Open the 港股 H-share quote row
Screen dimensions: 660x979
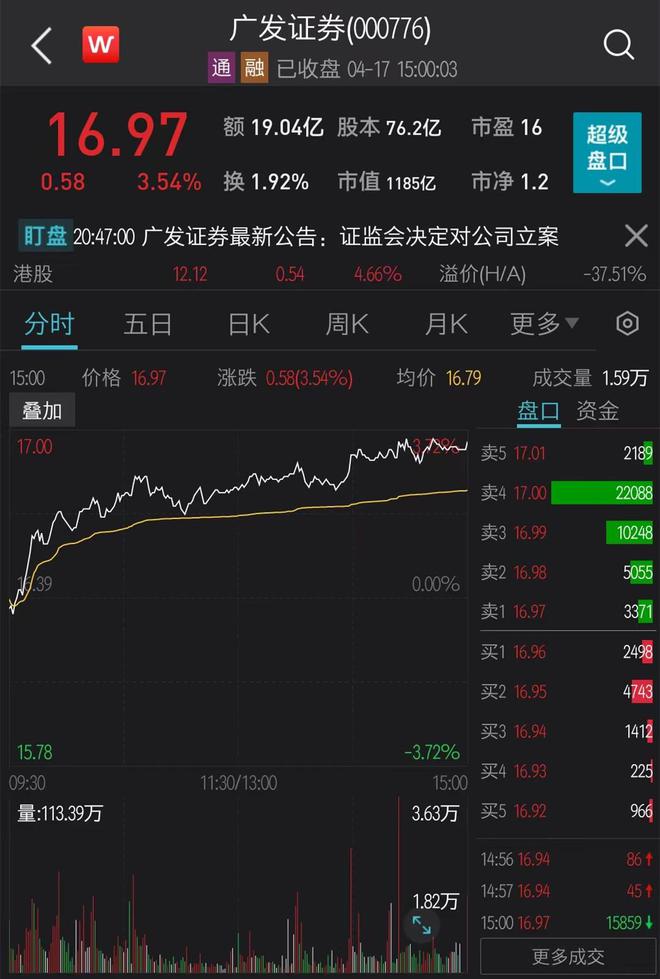click(330, 274)
